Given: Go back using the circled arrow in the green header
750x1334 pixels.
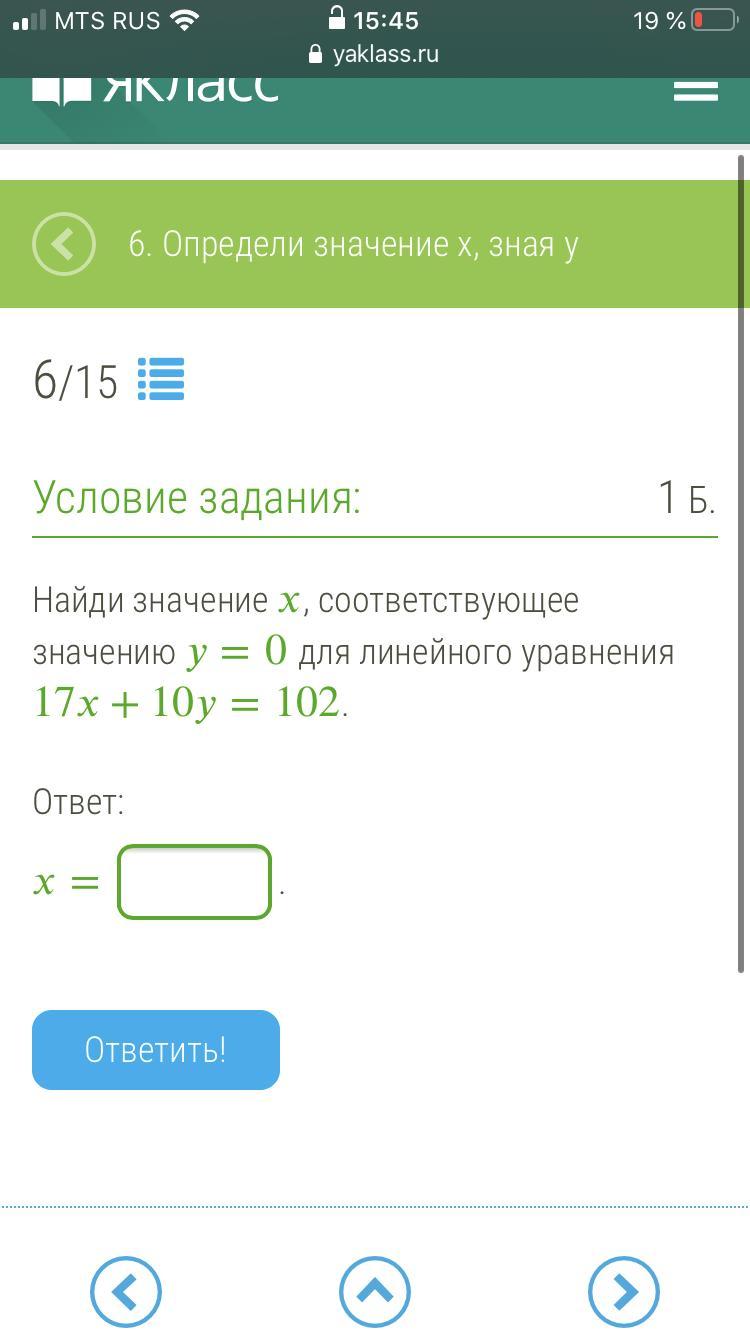Looking at the screenshot, I should point(64,244).
